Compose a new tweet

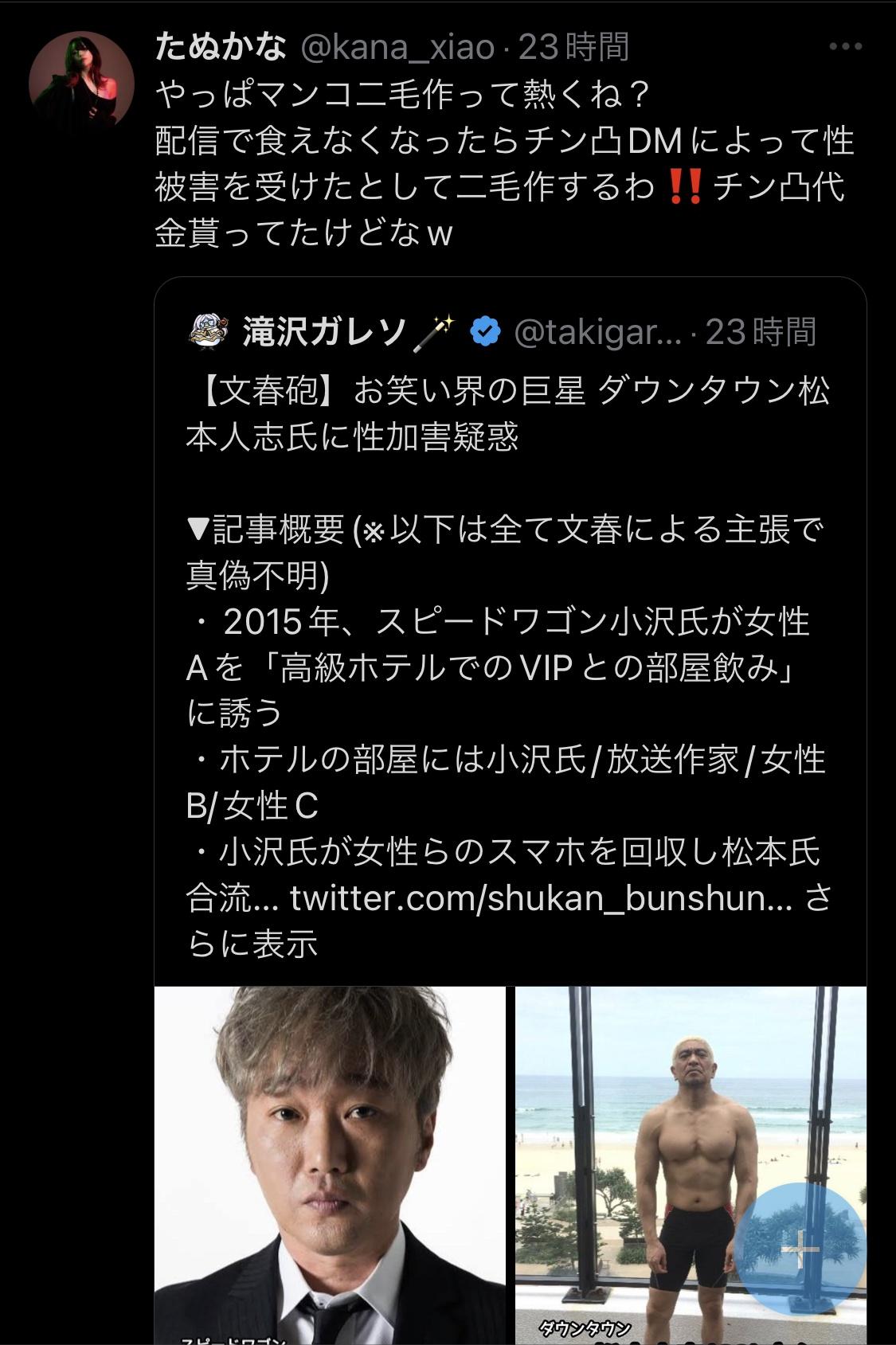tap(800, 1246)
